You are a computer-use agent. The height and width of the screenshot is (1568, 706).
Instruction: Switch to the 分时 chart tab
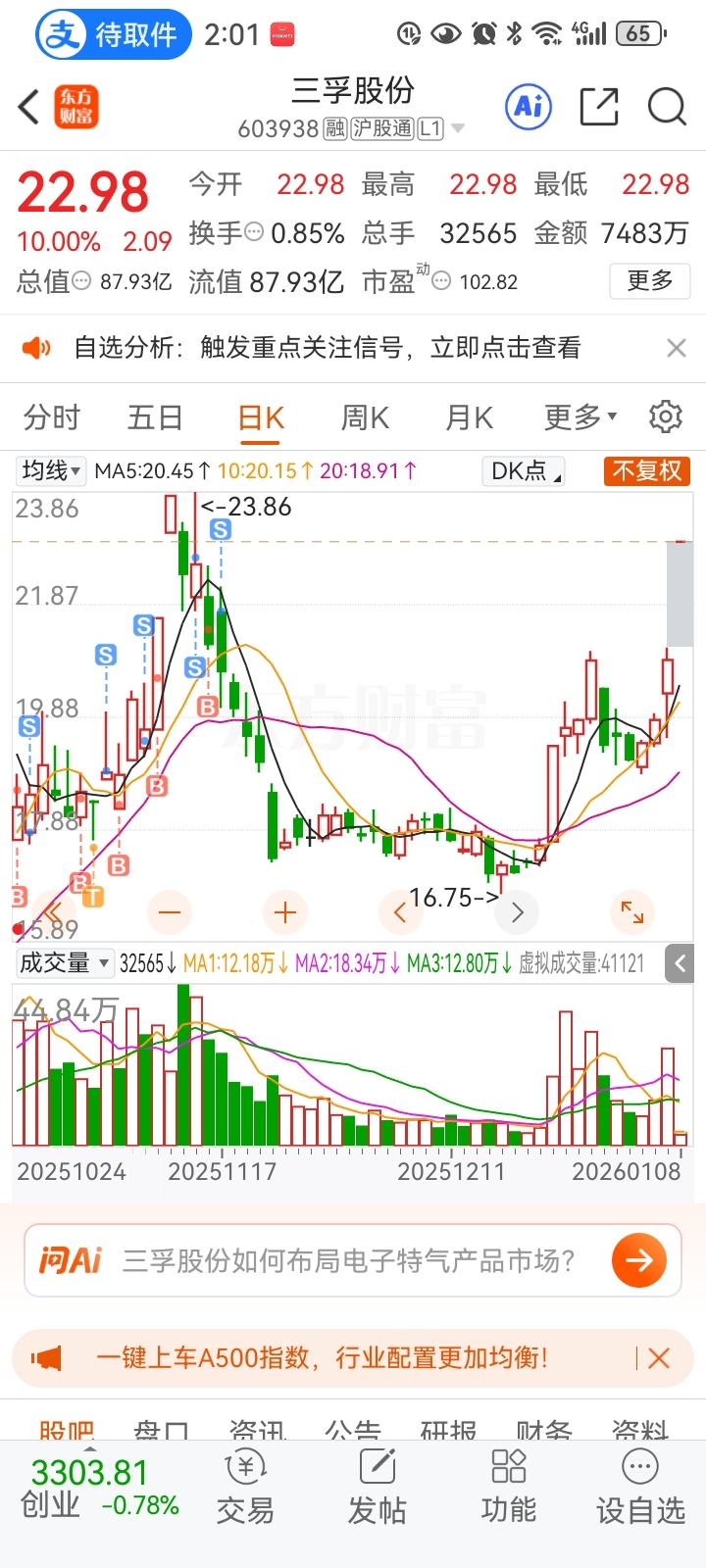coord(52,418)
